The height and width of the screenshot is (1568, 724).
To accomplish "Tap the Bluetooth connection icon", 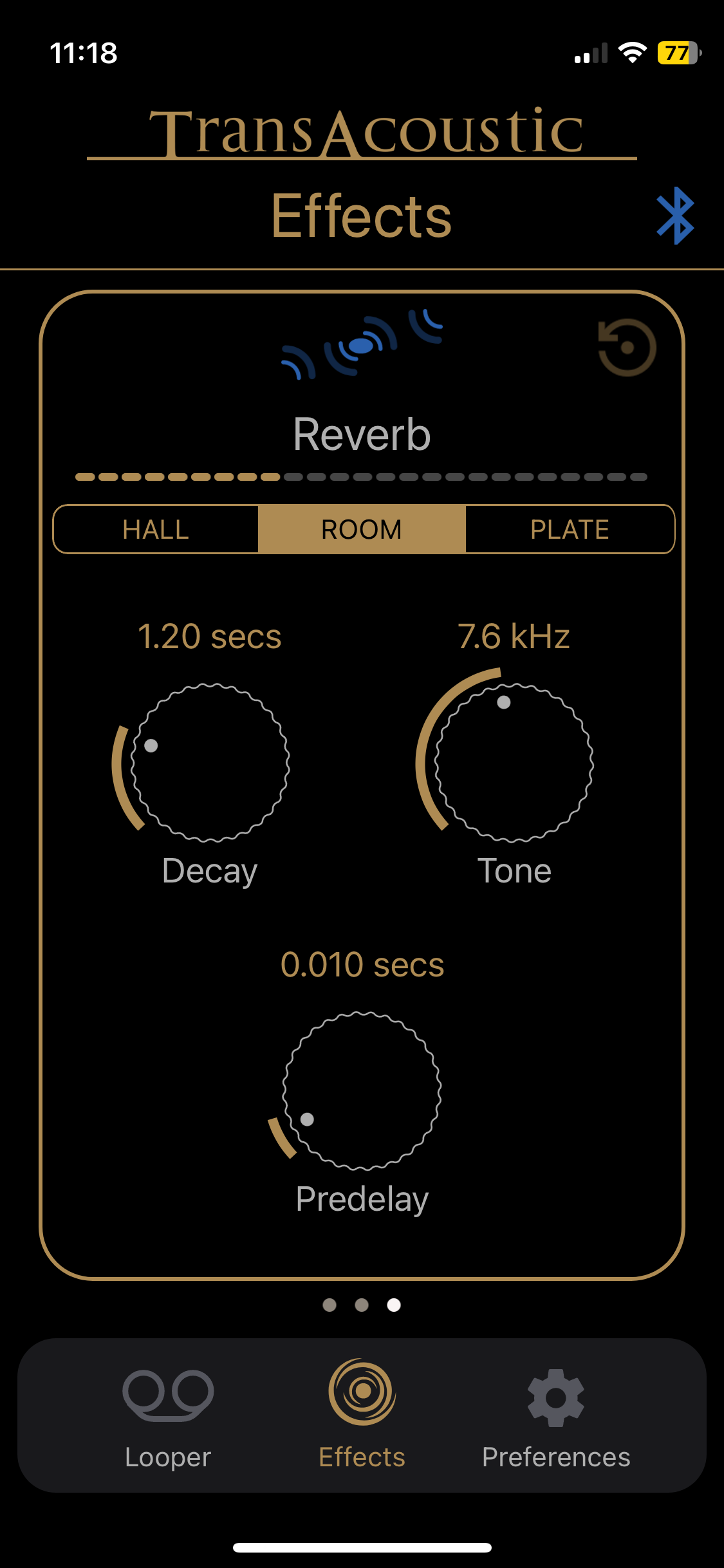I will tap(675, 216).
